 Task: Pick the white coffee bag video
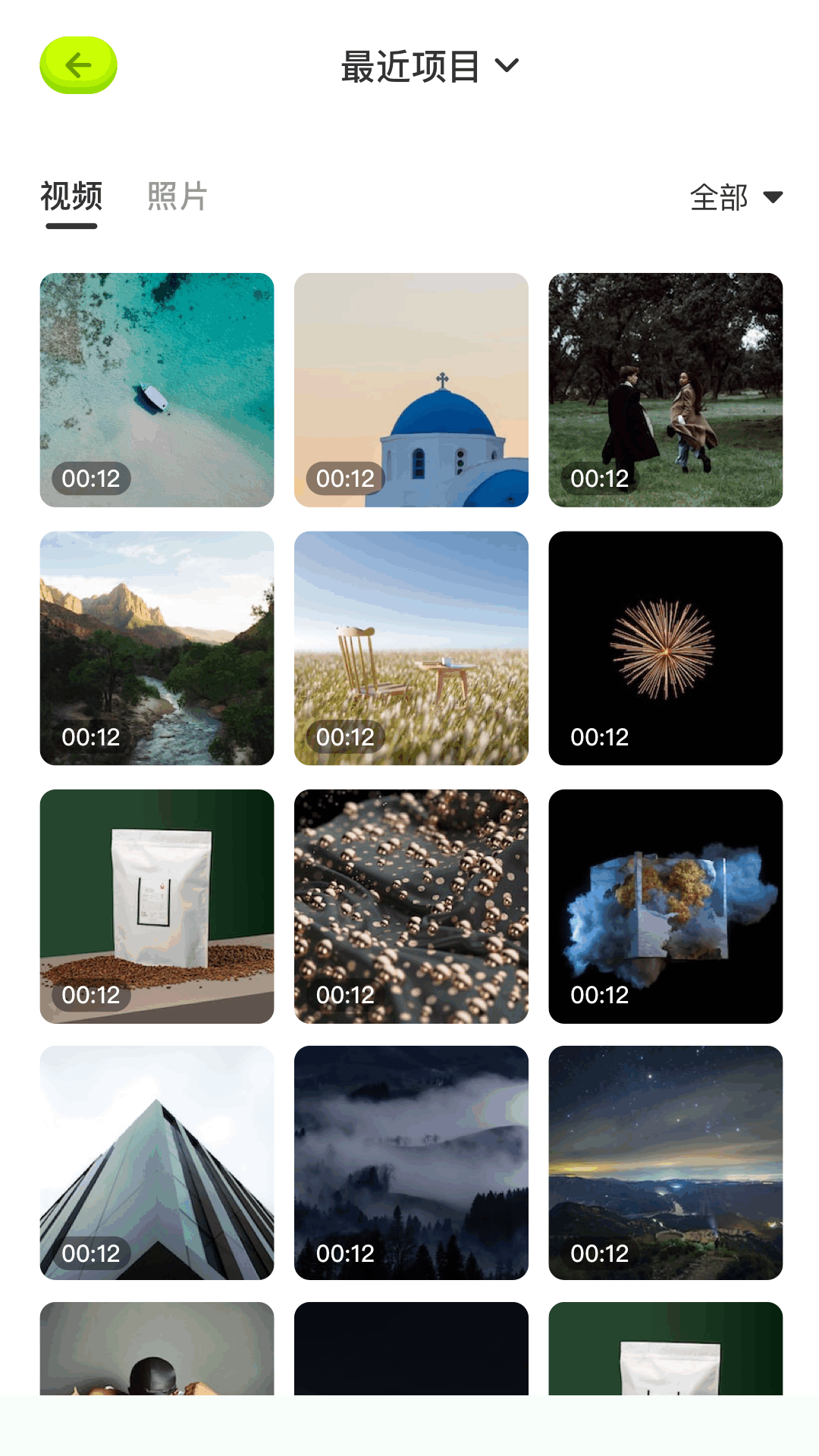click(x=157, y=906)
